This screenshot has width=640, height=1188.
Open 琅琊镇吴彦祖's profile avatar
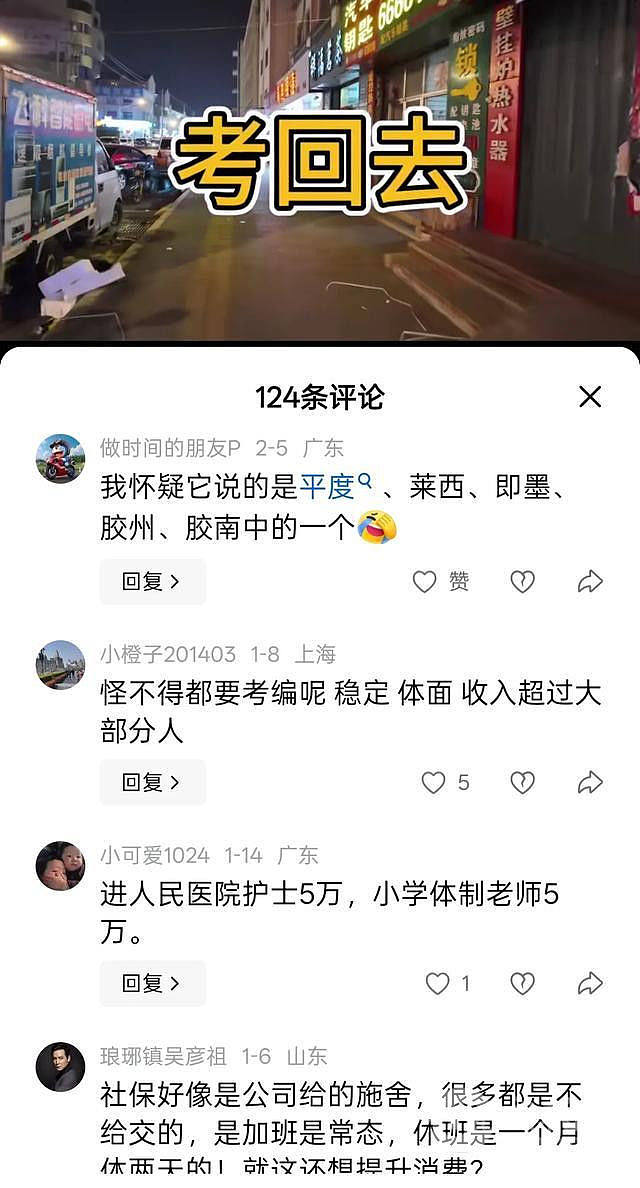pos(60,1067)
